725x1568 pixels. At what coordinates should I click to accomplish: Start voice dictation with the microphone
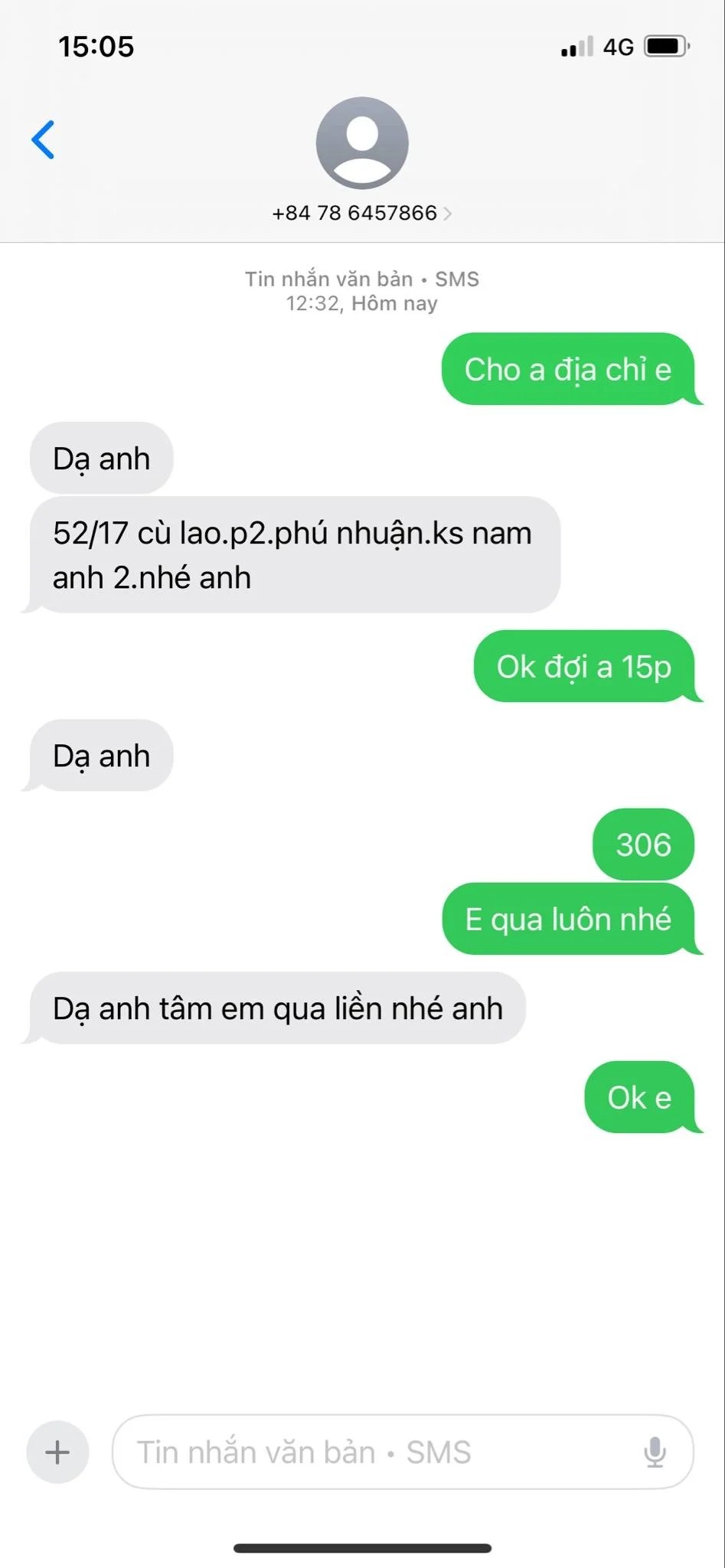pyautogui.click(x=655, y=1452)
